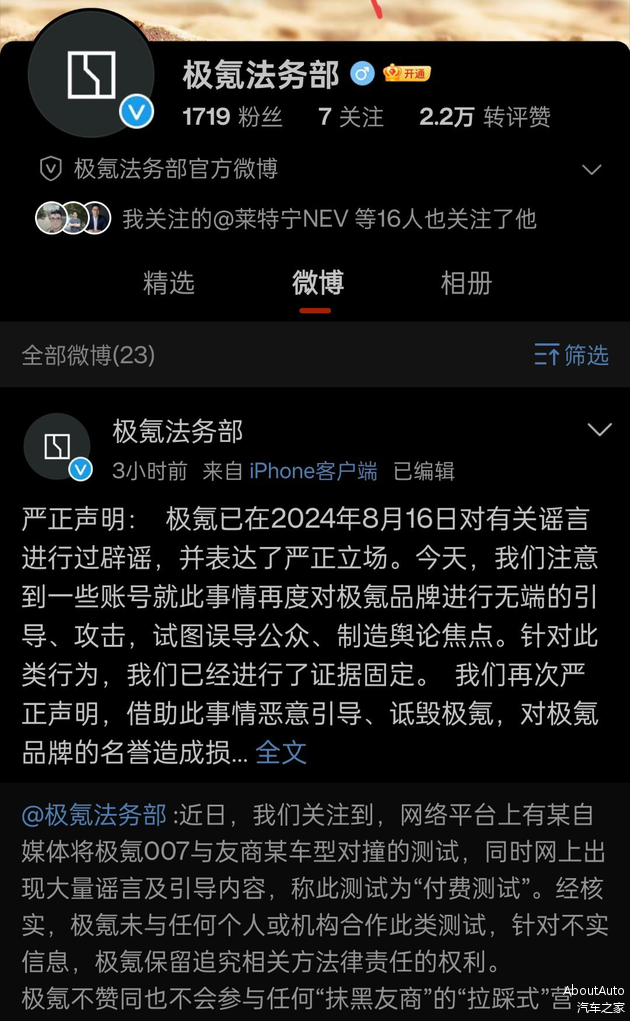Open the 极氪法务部 profile avatar
This screenshot has width=630, height=1021.
click(90, 77)
